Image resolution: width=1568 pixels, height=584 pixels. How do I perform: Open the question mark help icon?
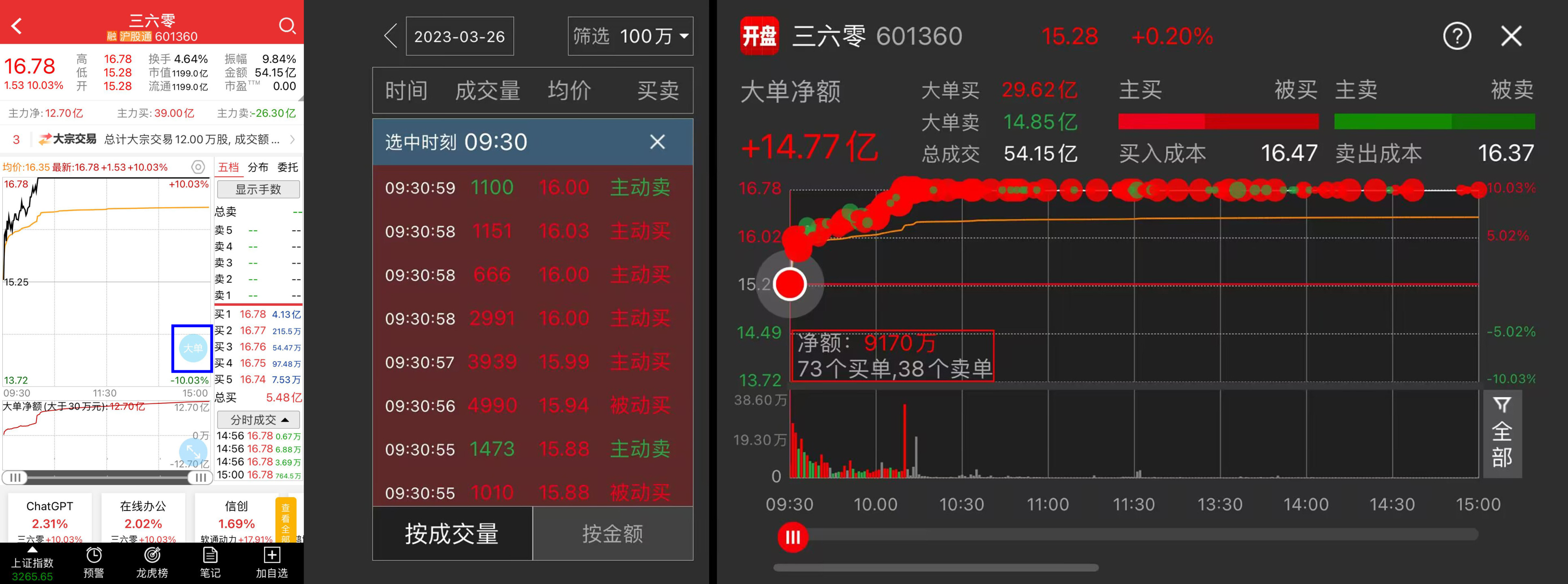(x=1456, y=36)
